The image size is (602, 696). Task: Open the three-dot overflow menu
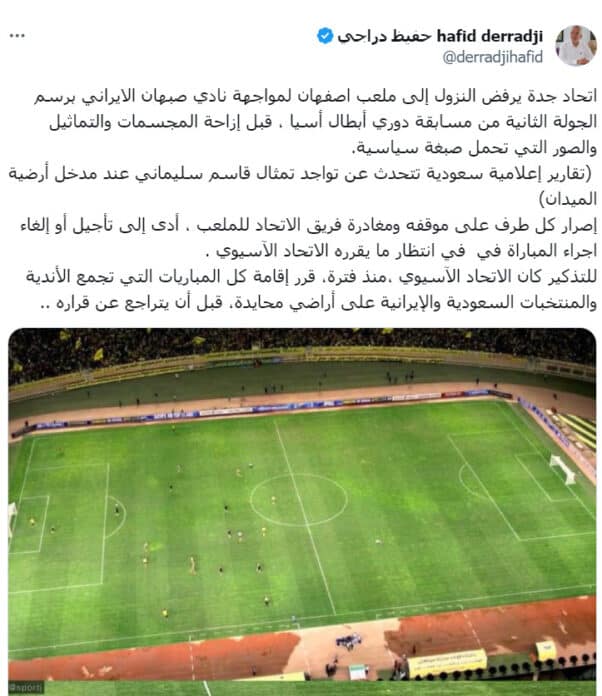click(17, 36)
